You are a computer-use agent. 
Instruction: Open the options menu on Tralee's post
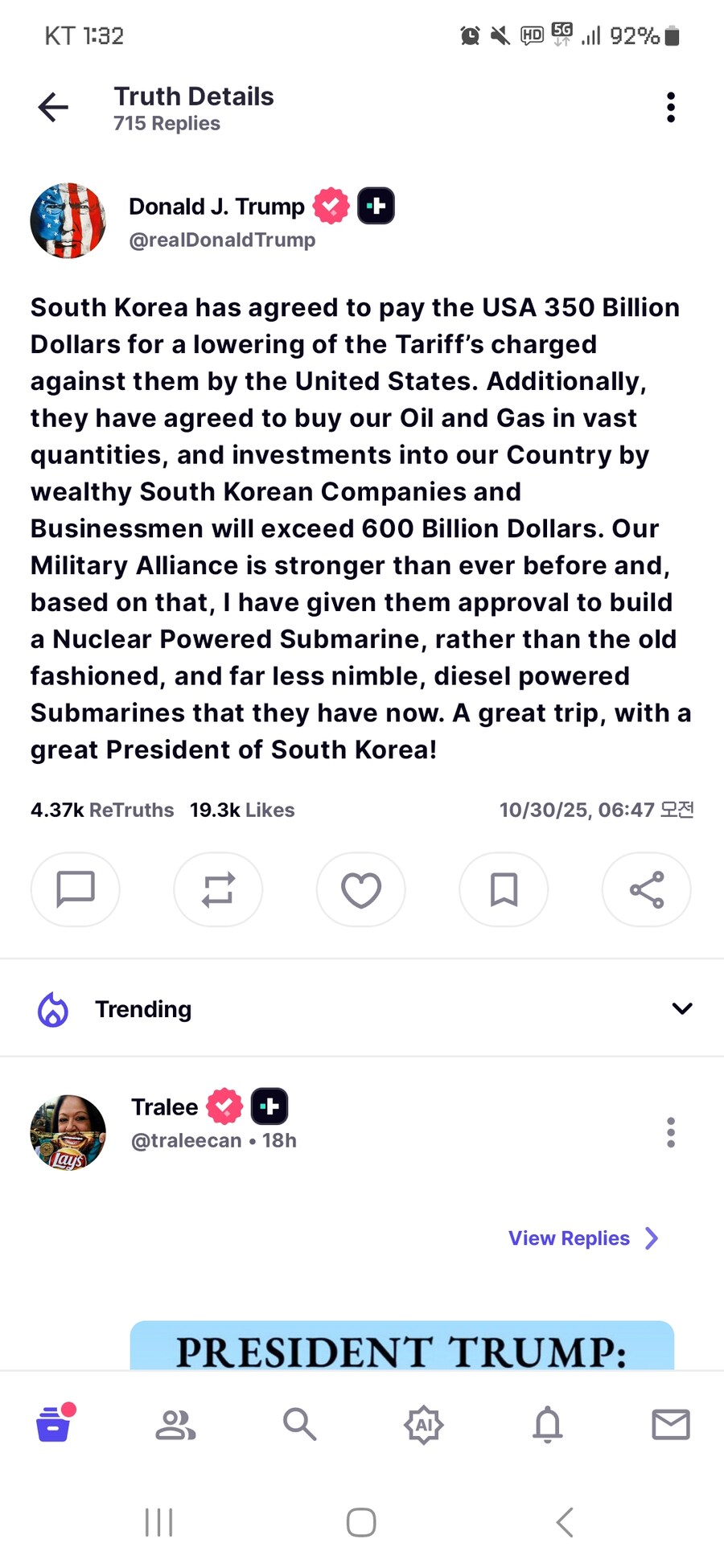pyautogui.click(x=670, y=1132)
